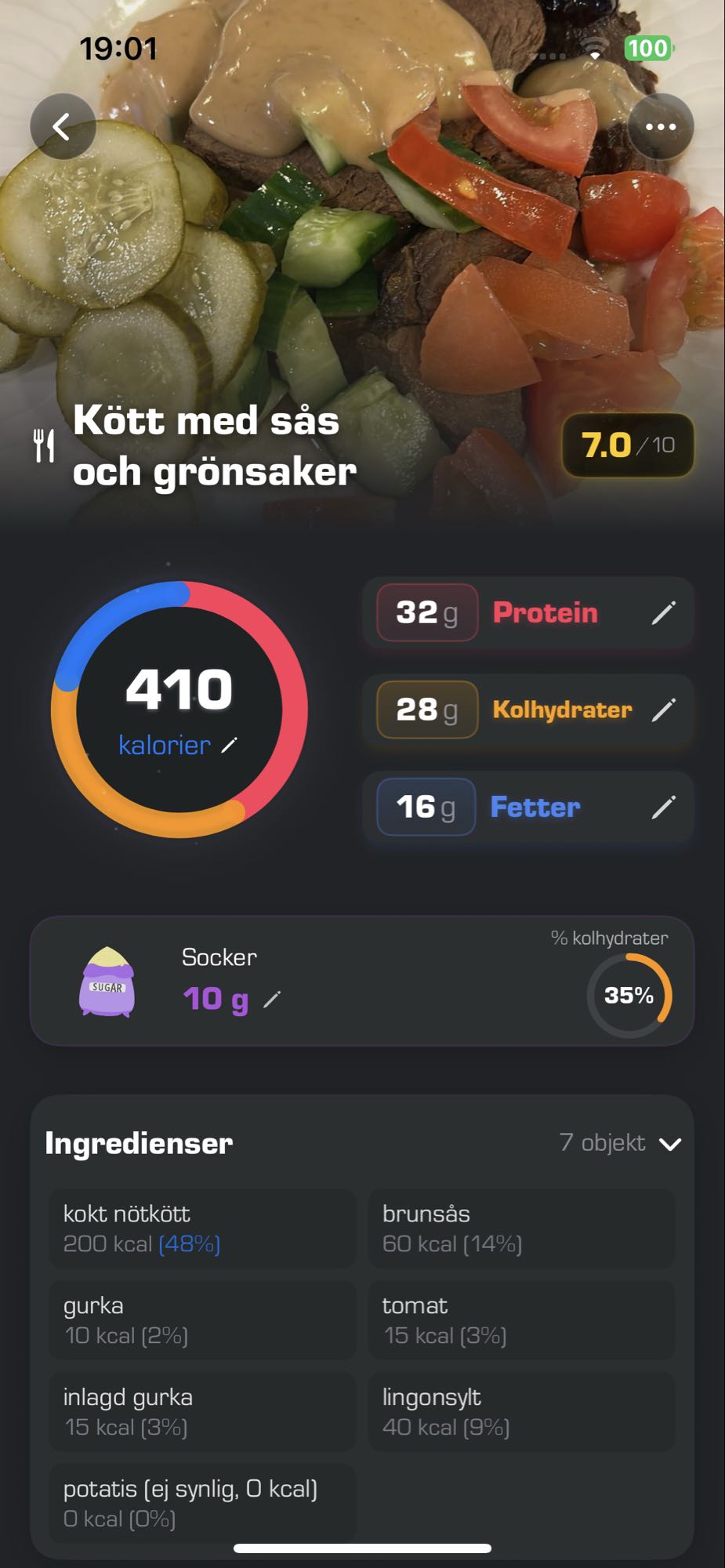Click the purple sugar bag icon
The height and width of the screenshot is (1568, 725).
click(x=107, y=982)
